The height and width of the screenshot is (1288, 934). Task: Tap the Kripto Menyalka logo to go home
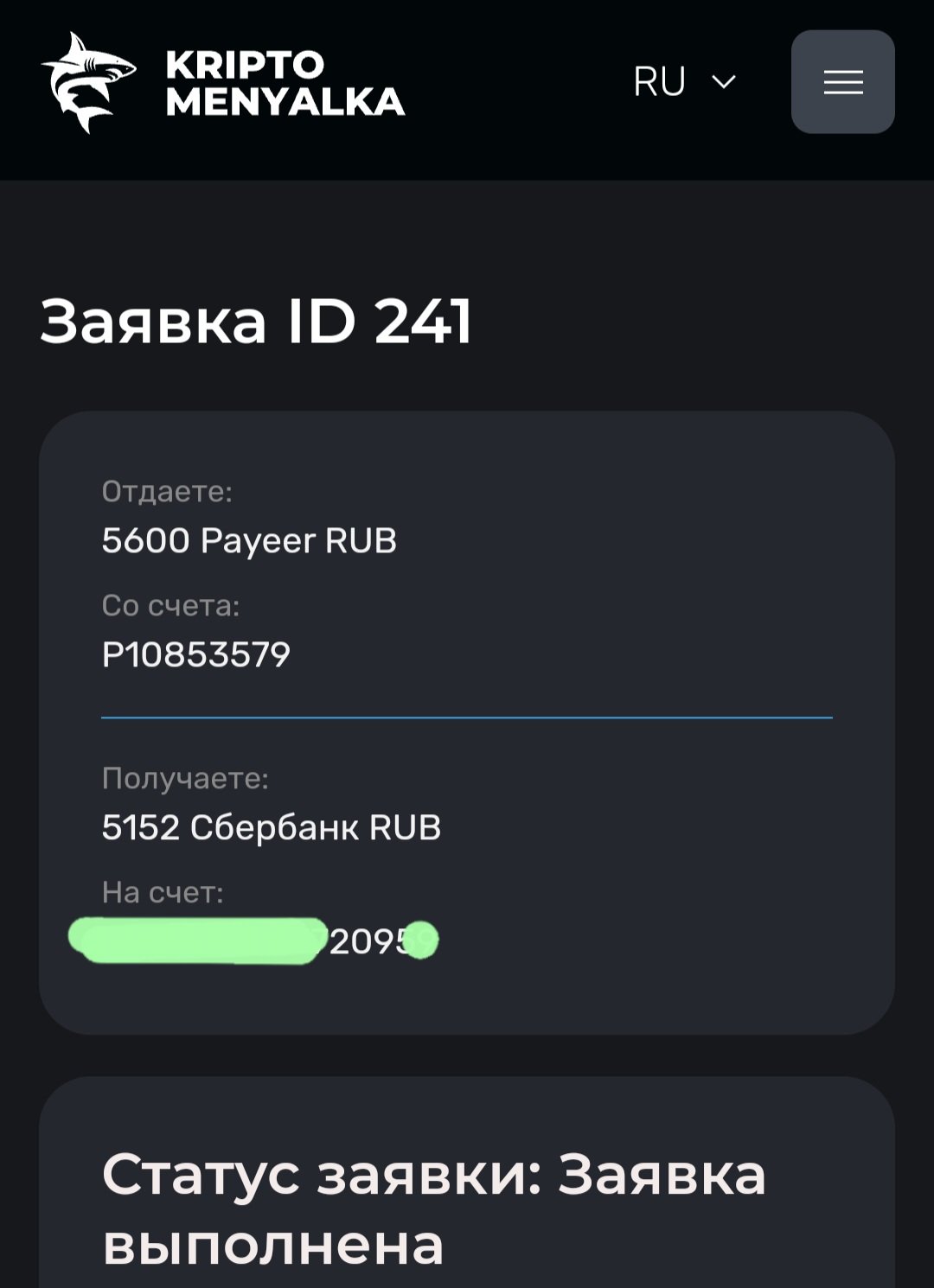[x=222, y=83]
